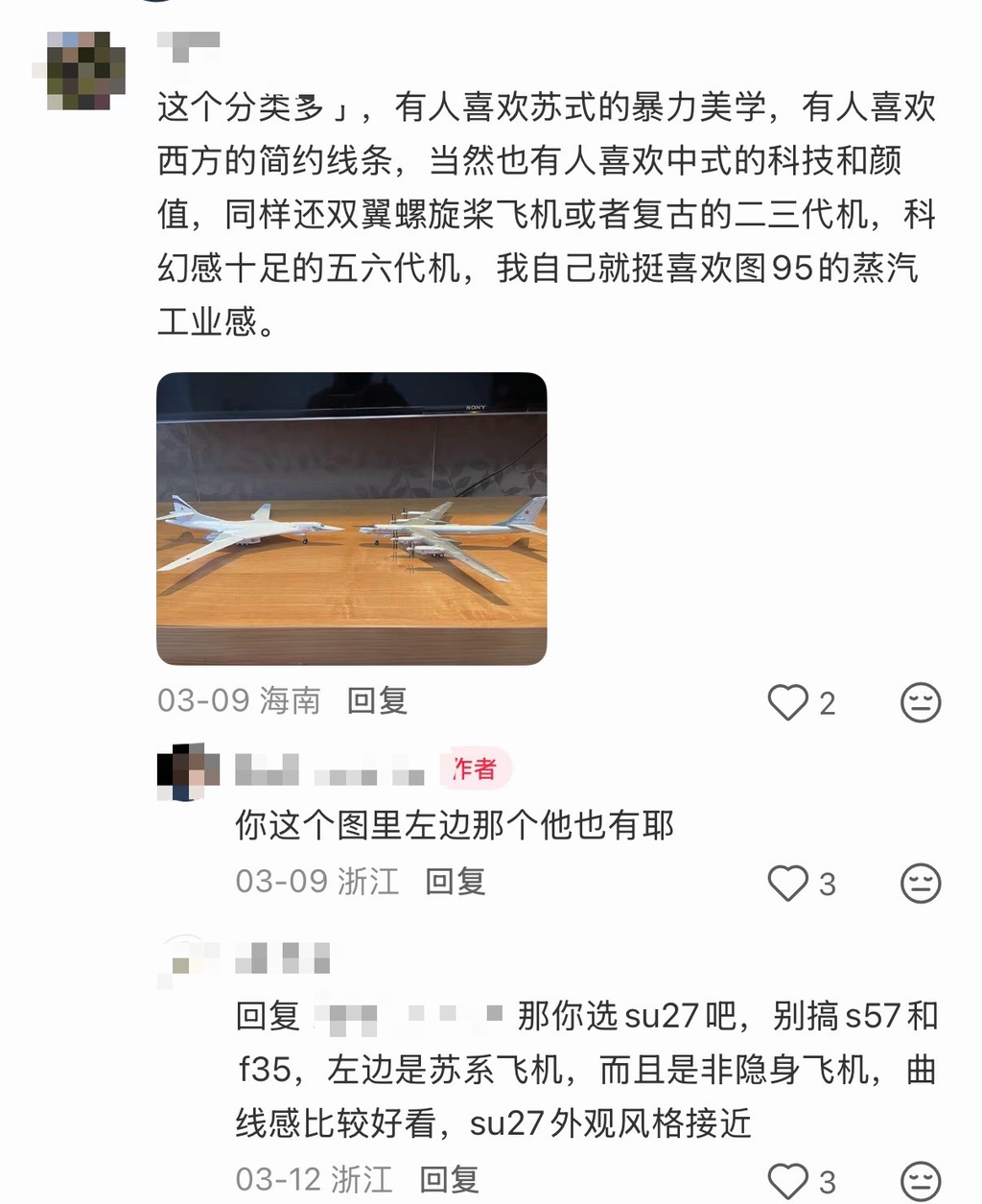This screenshot has height=1204, width=982.
Task: Like the 03-12 浙江 reply about su27
Action: [788, 1181]
